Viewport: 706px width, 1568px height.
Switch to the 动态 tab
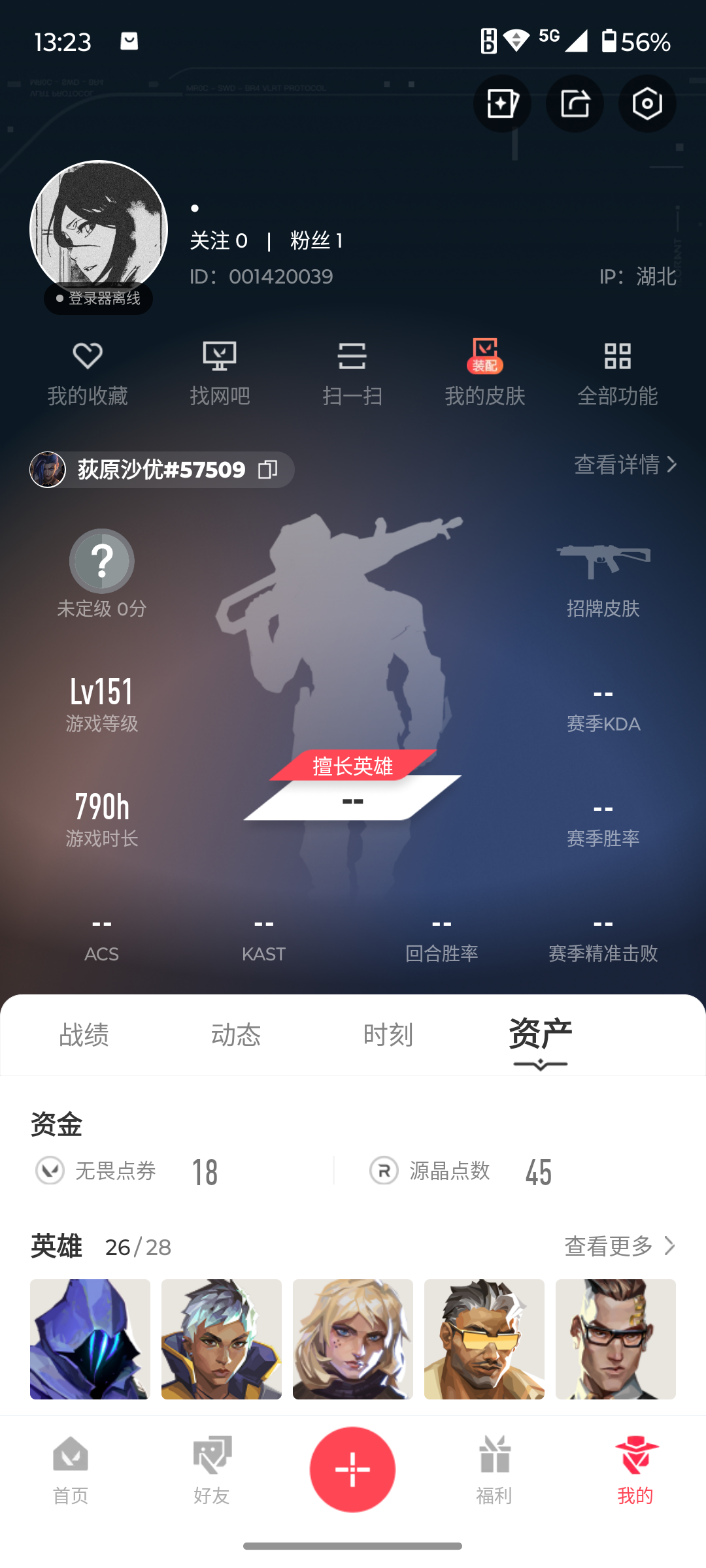[236, 1035]
